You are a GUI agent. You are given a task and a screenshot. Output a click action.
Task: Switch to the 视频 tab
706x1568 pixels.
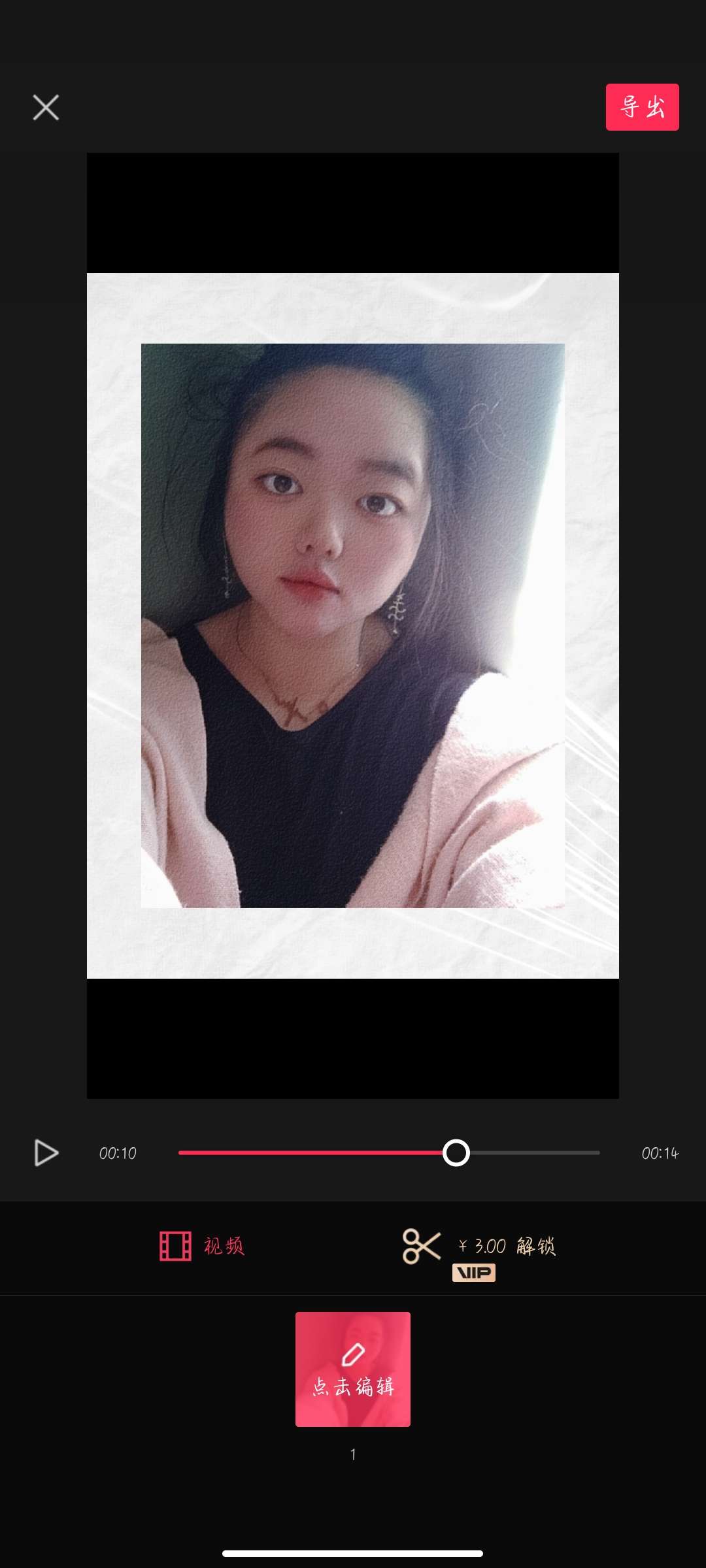202,1246
